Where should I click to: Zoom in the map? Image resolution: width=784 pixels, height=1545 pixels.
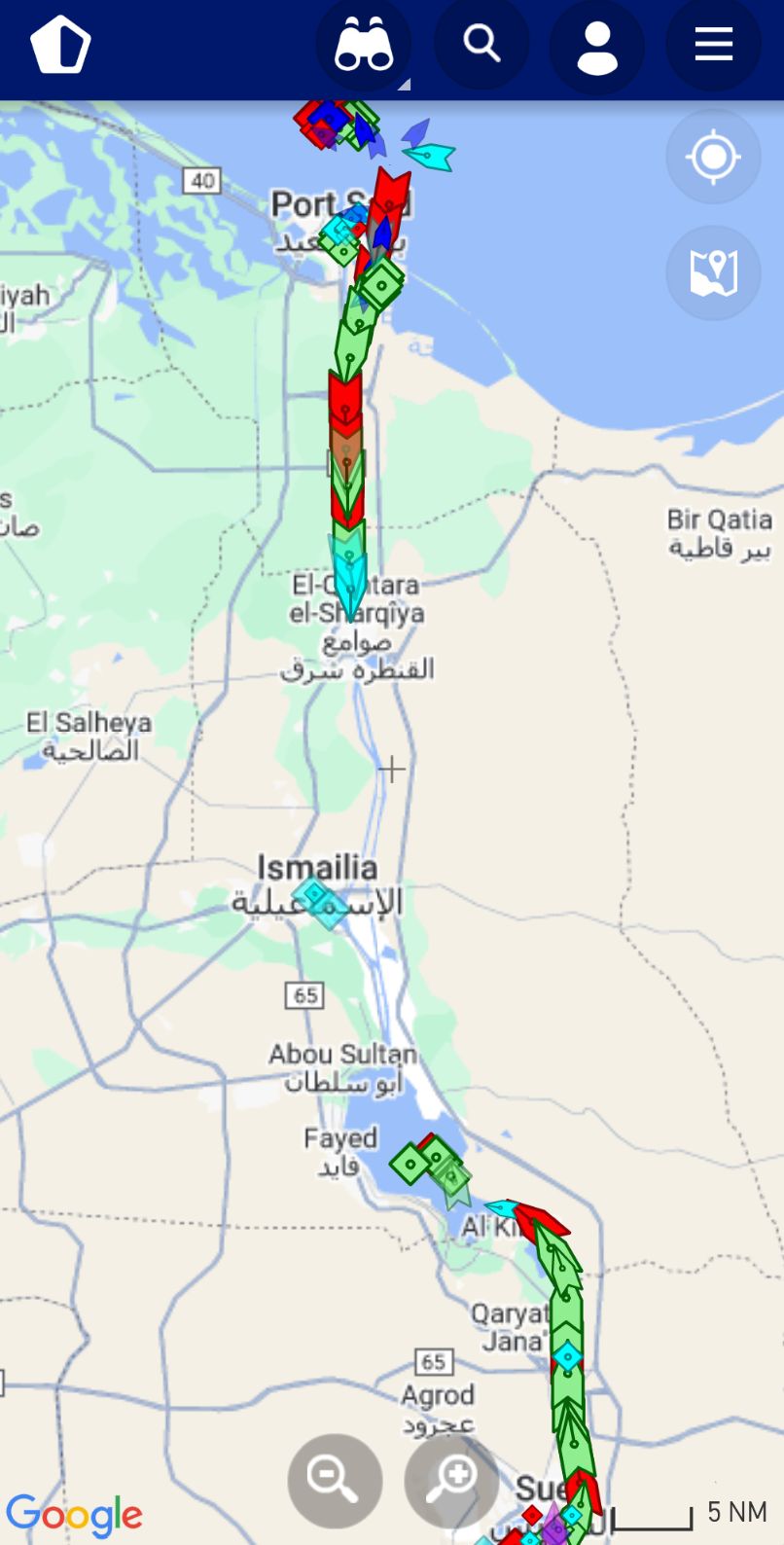coord(451,1480)
